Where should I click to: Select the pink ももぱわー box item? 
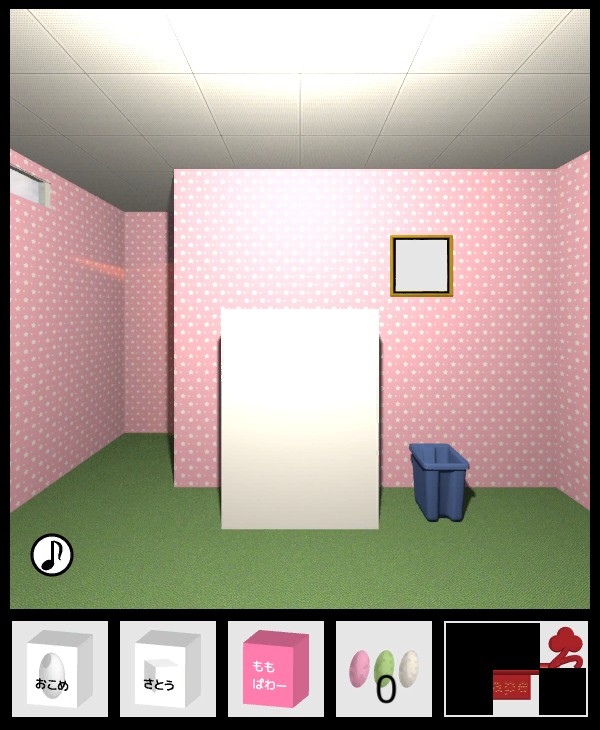tap(276, 669)
